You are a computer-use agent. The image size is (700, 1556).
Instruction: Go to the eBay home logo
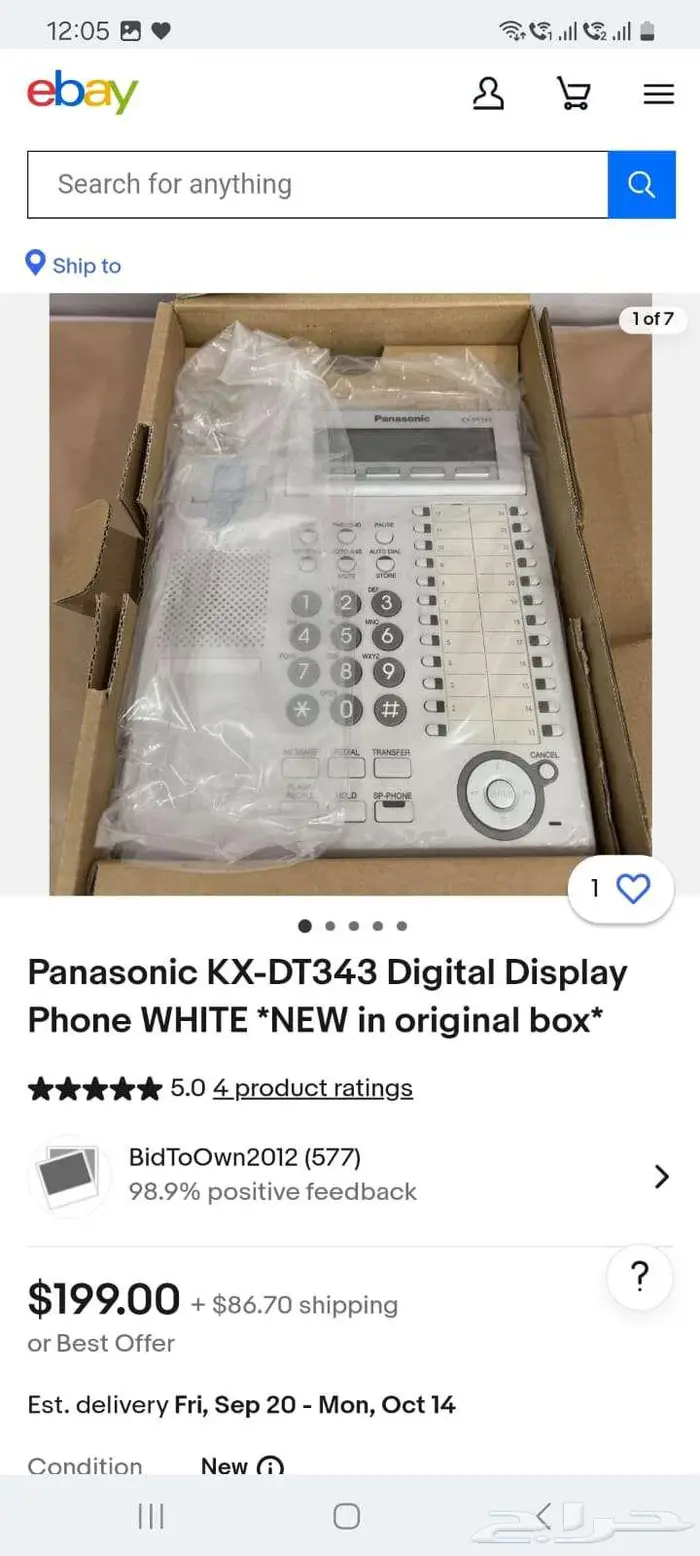[x=82, y=93]
